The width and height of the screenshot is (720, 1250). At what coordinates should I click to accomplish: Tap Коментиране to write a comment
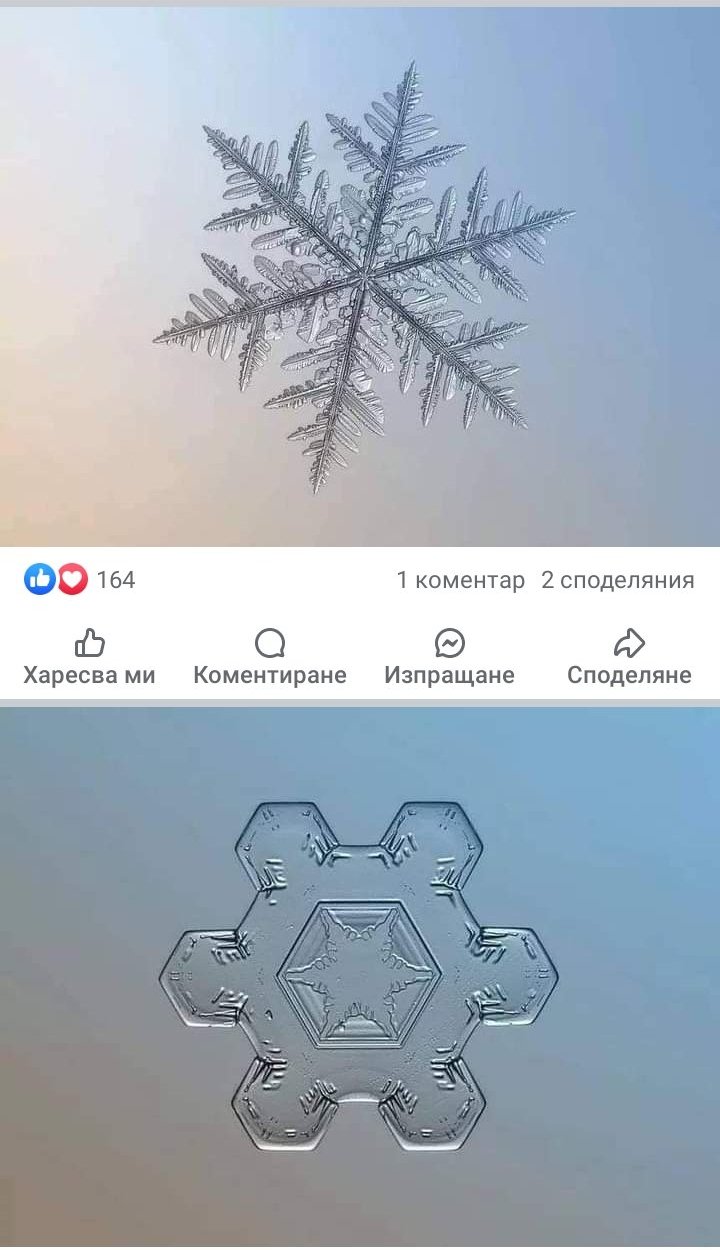coord(270,658)
